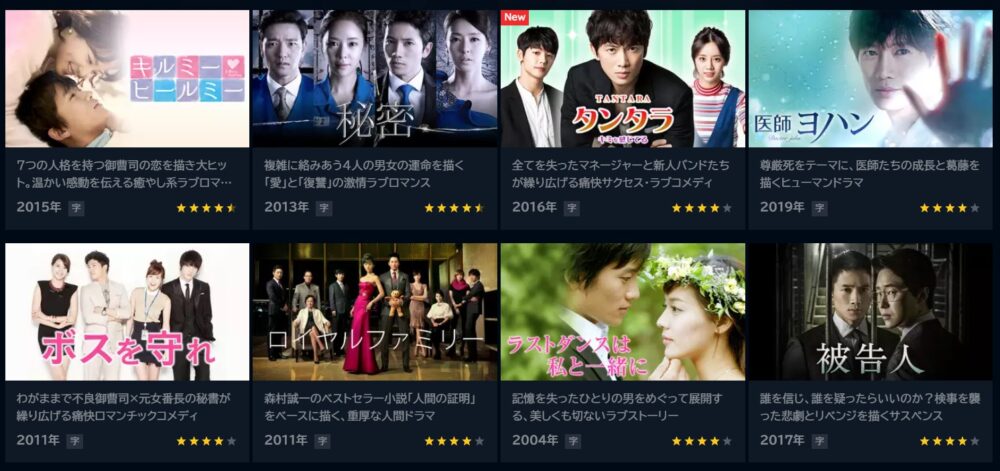The height and width of the screenshot is (471, 1000).
Task: View details for 医師ヨハン
Action: click(870, 79)
